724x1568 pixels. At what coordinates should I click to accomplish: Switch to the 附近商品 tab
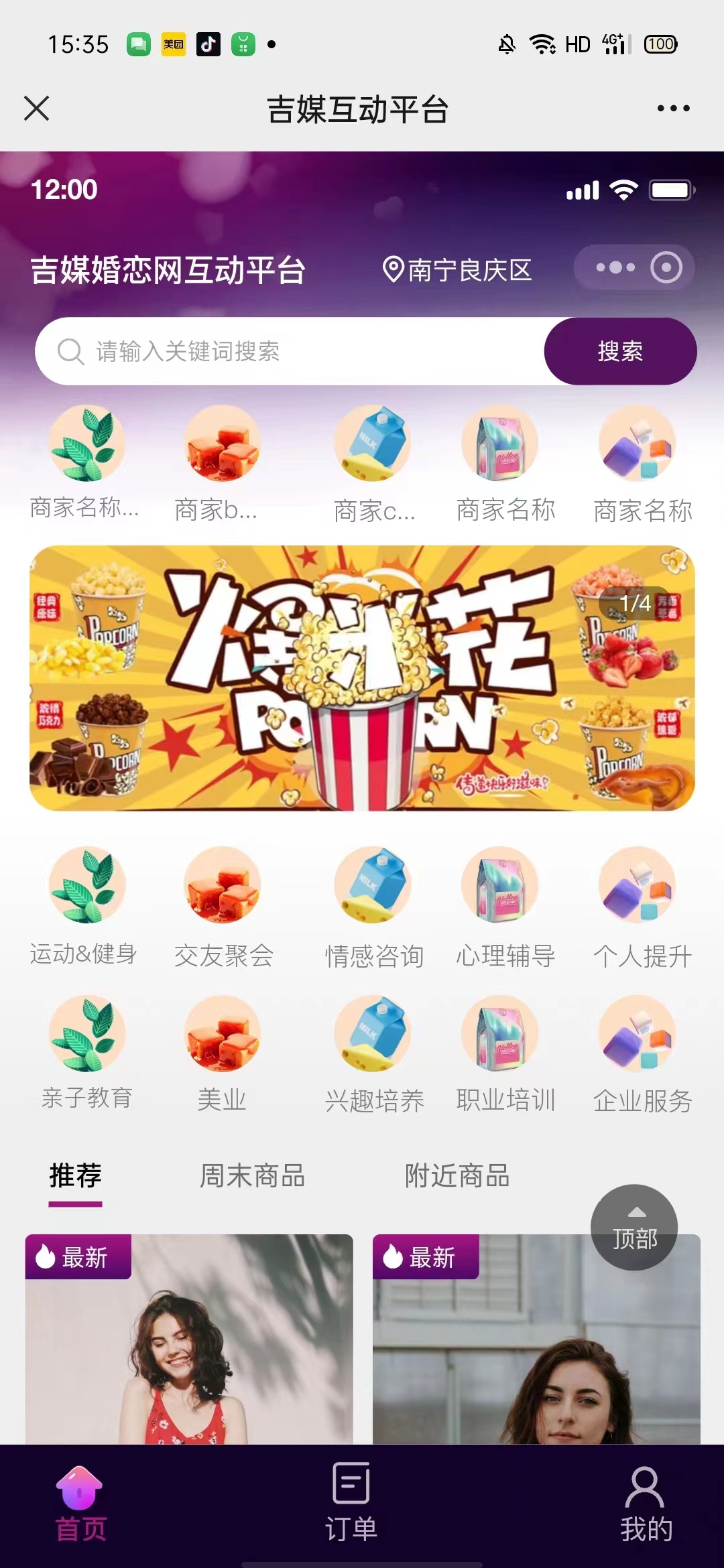pos(457,1176)
